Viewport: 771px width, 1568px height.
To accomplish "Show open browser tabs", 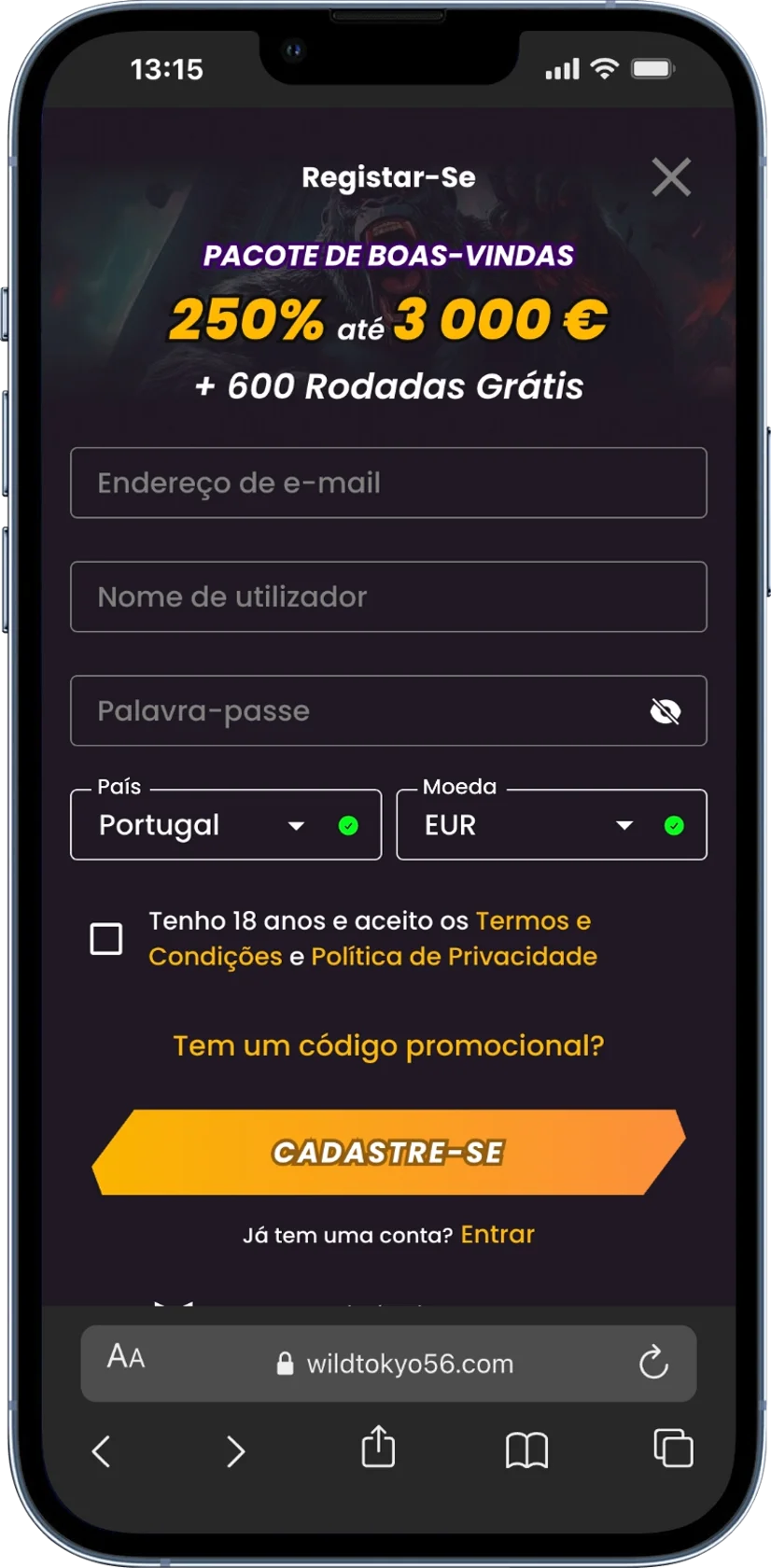I will [673, 1449].
